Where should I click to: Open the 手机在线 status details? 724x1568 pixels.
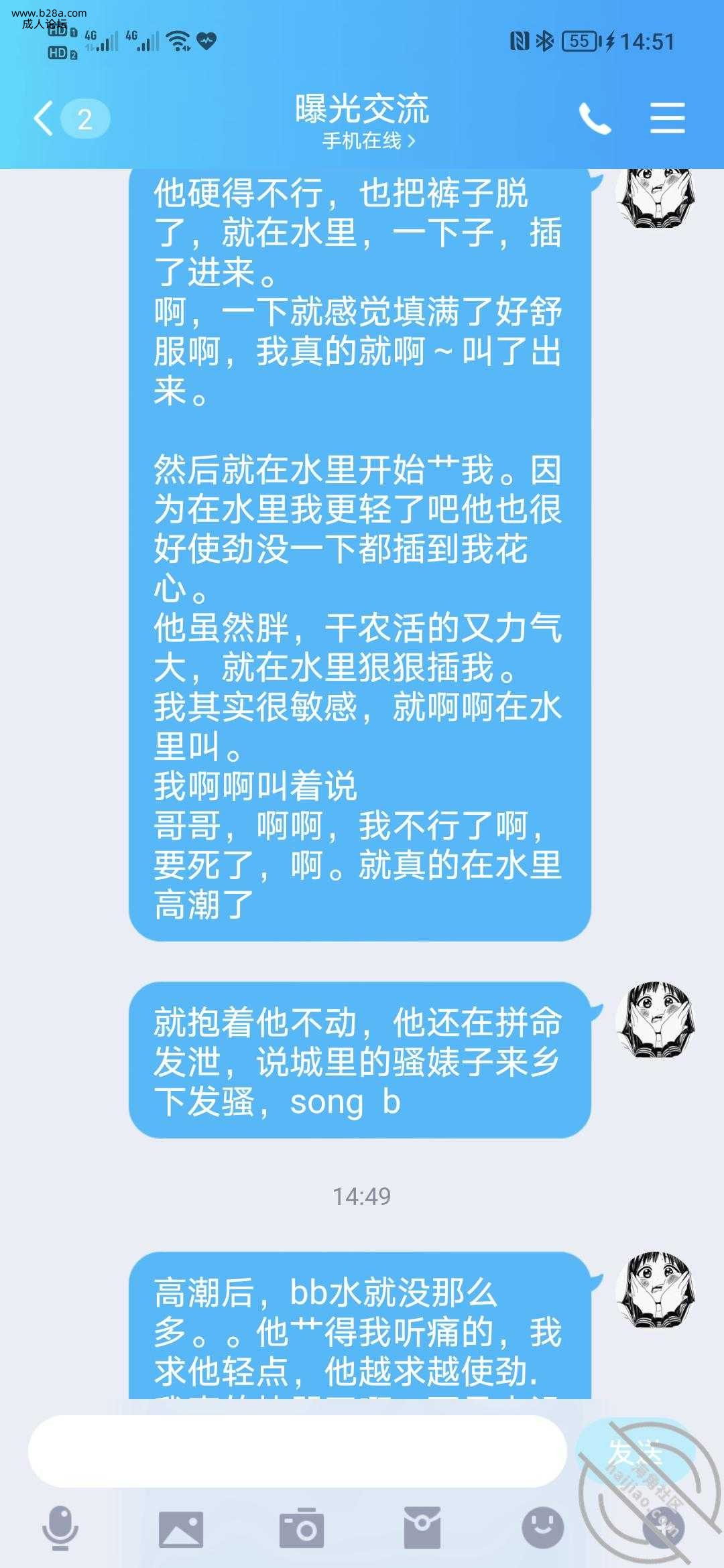pos(368,141)
